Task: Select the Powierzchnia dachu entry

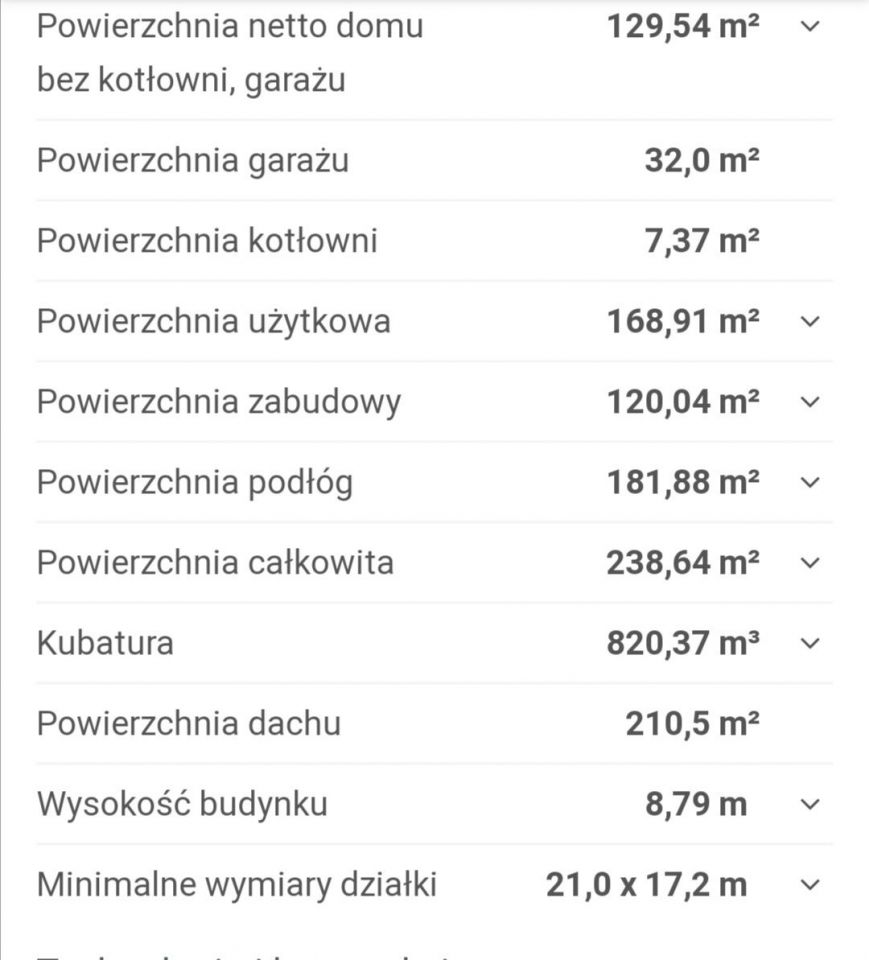Action: [188, 724]
